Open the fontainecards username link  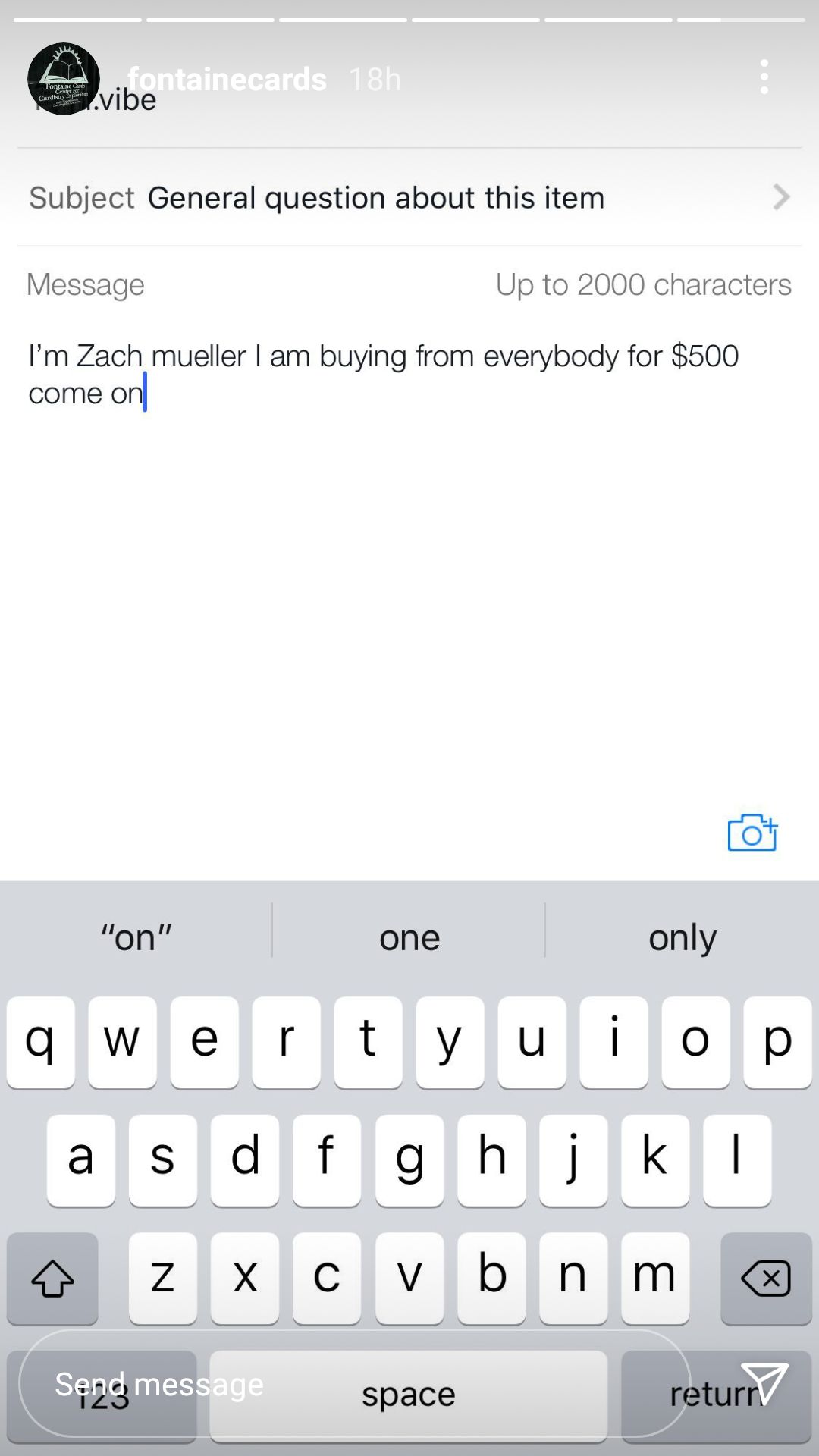(x=227, y=79)
